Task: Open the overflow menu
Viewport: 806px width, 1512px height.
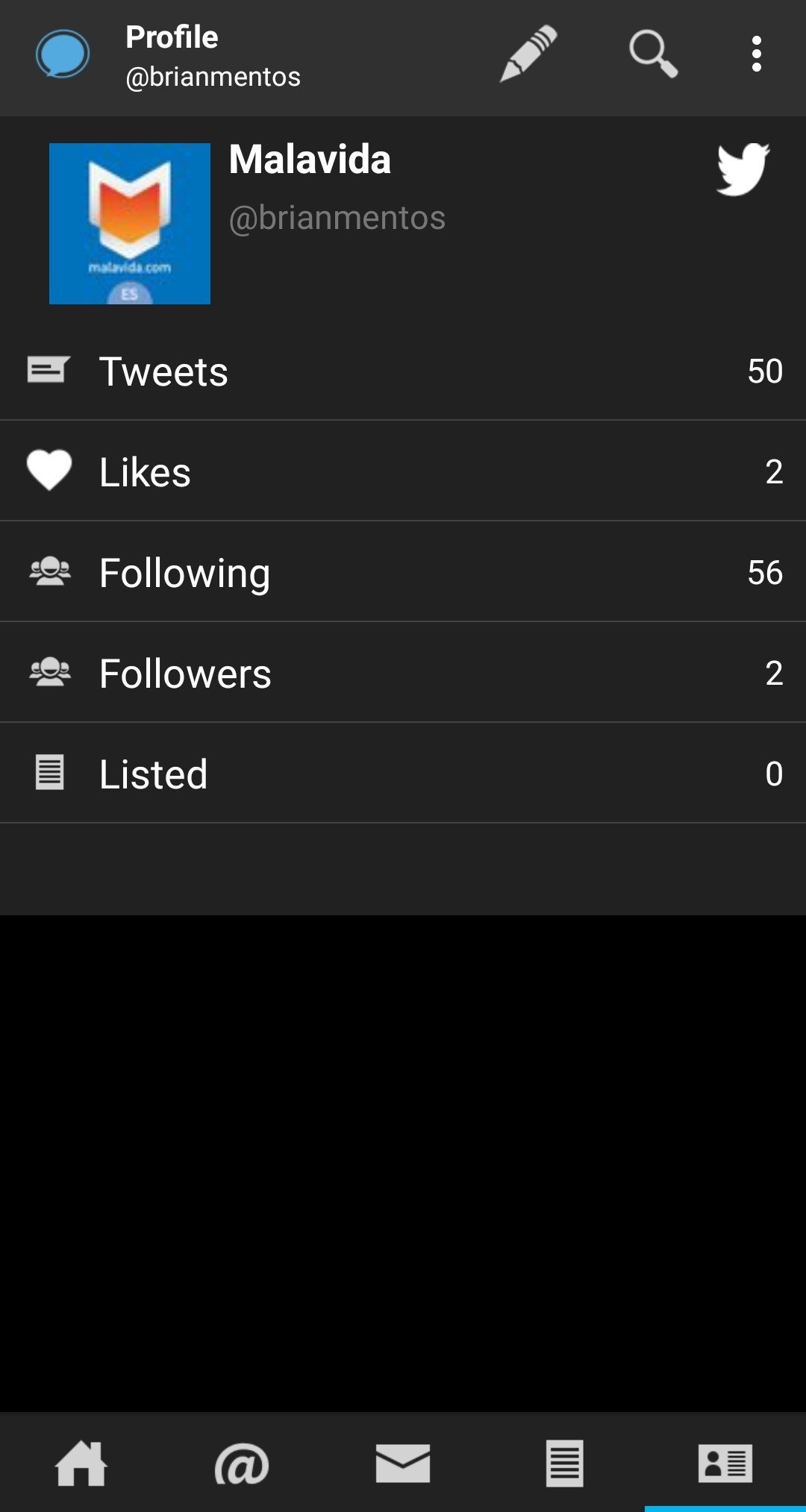Action: [756, 54]
